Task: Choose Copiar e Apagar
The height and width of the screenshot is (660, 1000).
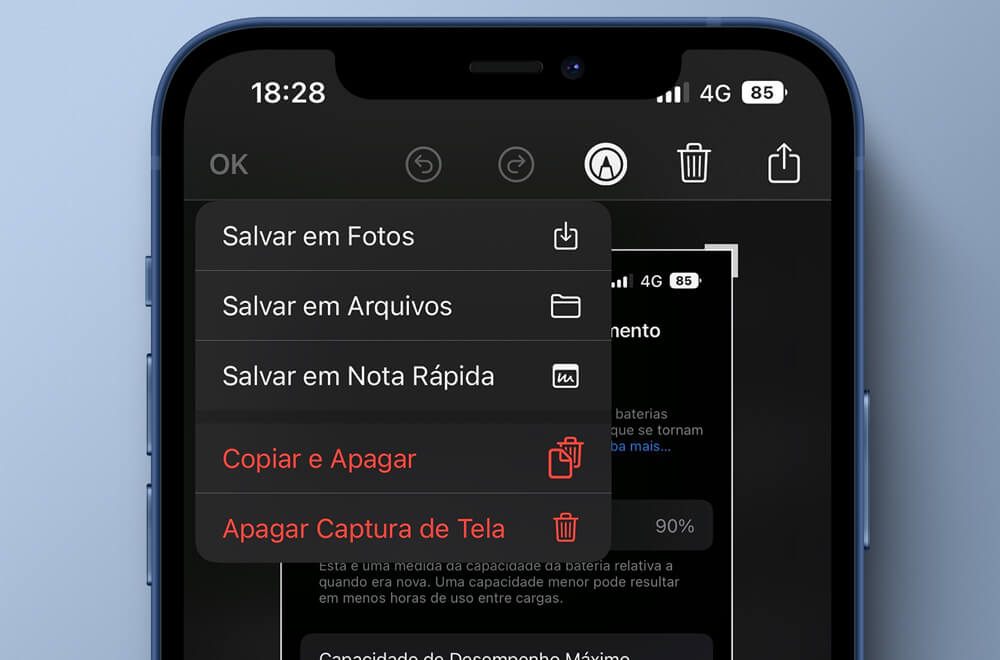Action: click(402, 459)
